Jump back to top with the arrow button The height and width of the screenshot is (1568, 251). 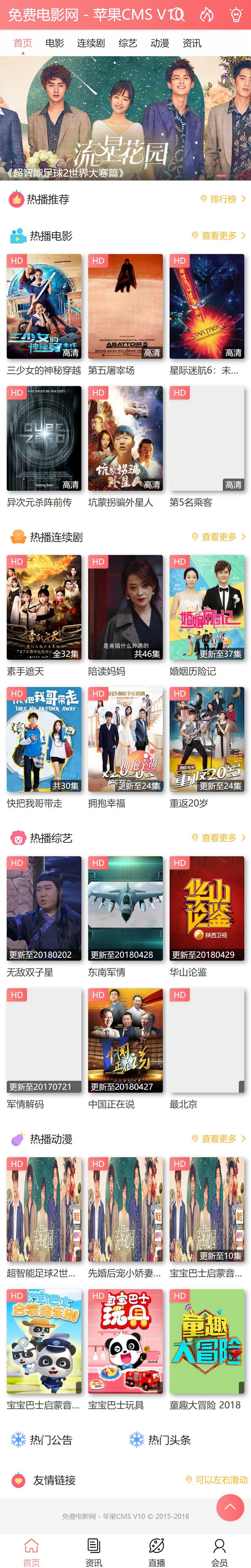coord(230,1507)
